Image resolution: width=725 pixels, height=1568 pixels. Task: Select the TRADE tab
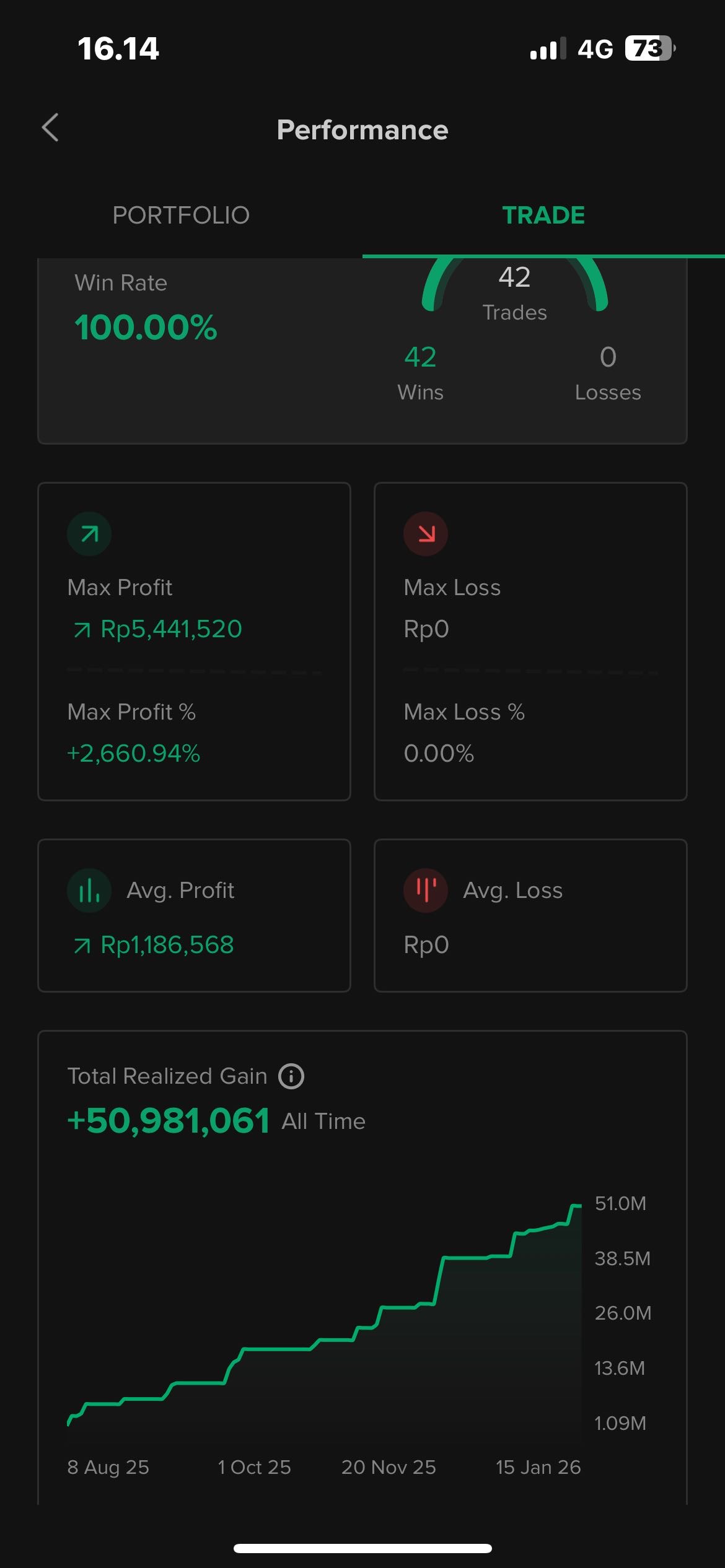(543, 216)
